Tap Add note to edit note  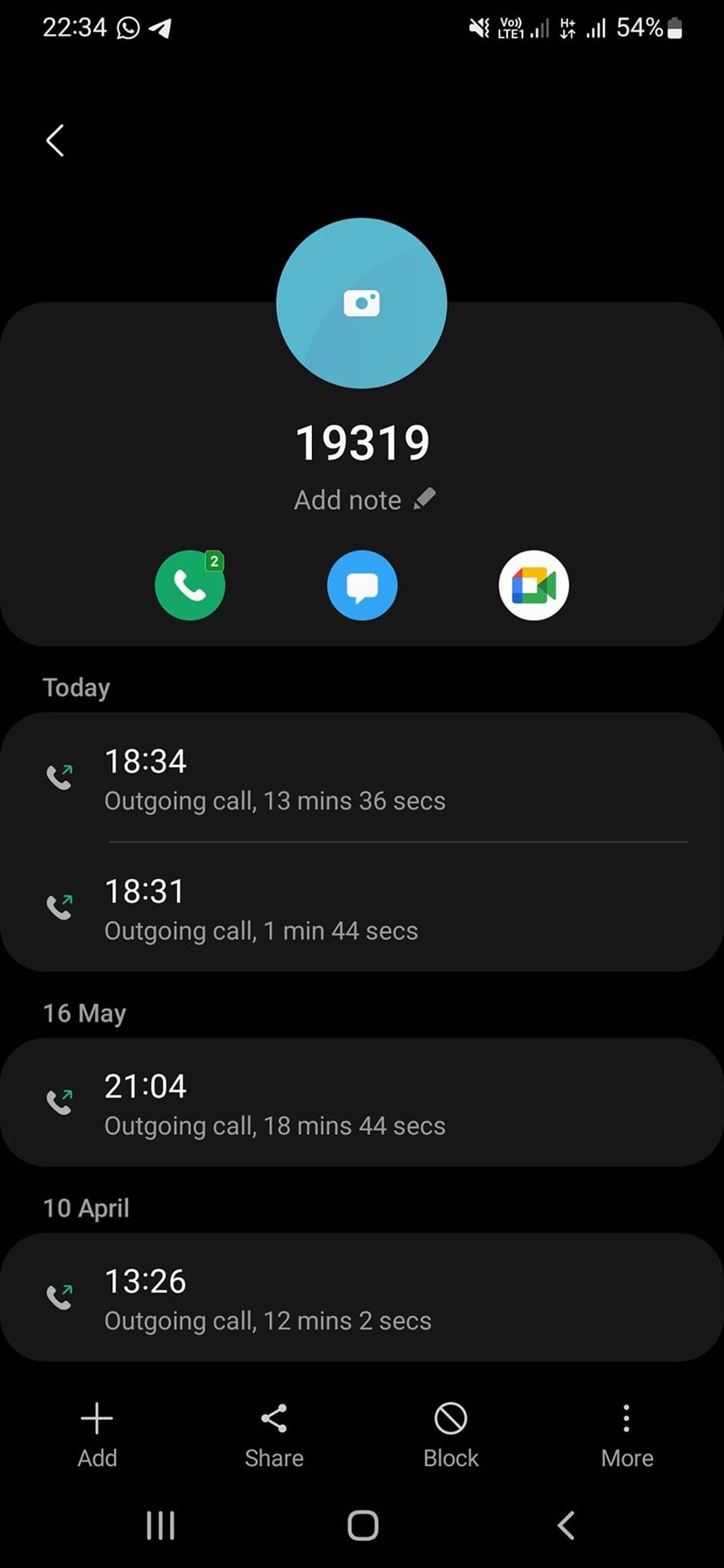(363, 500)
